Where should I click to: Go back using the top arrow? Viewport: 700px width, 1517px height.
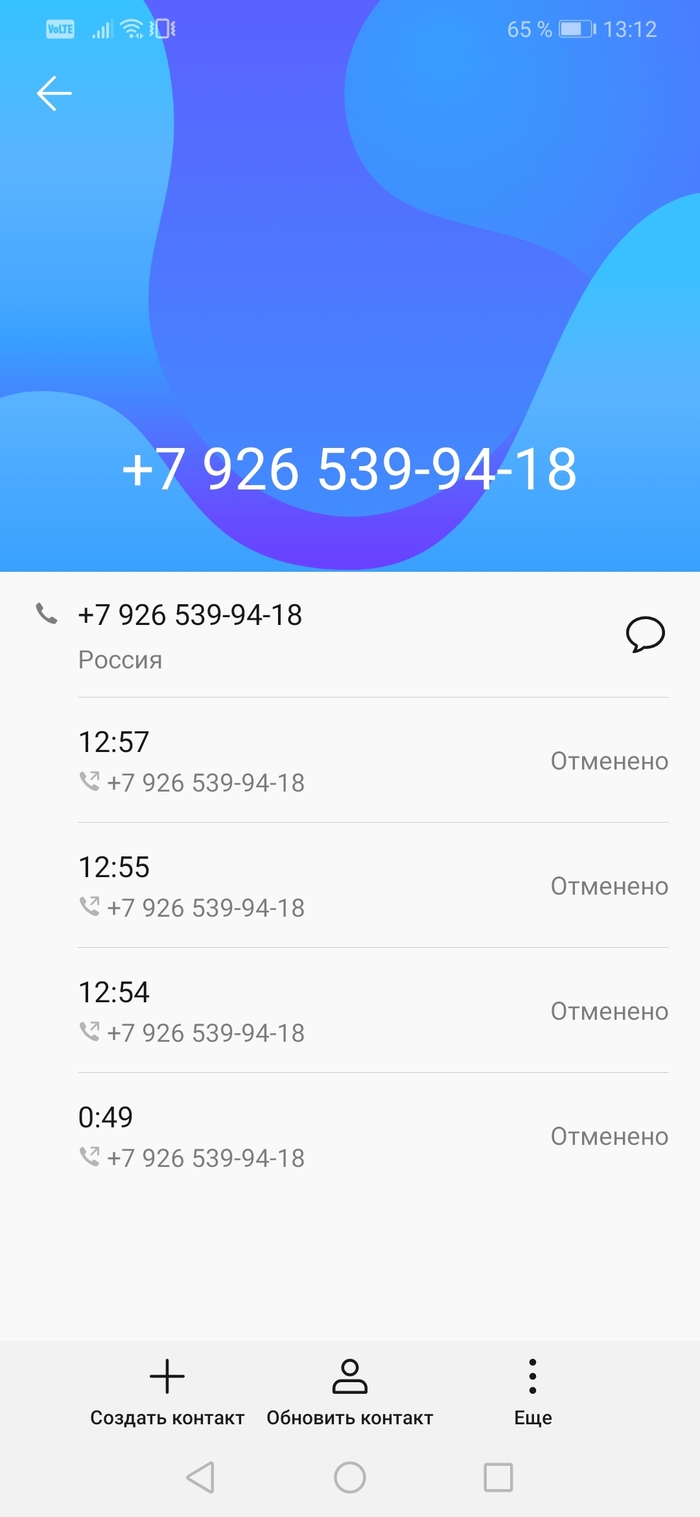point(54,94)
